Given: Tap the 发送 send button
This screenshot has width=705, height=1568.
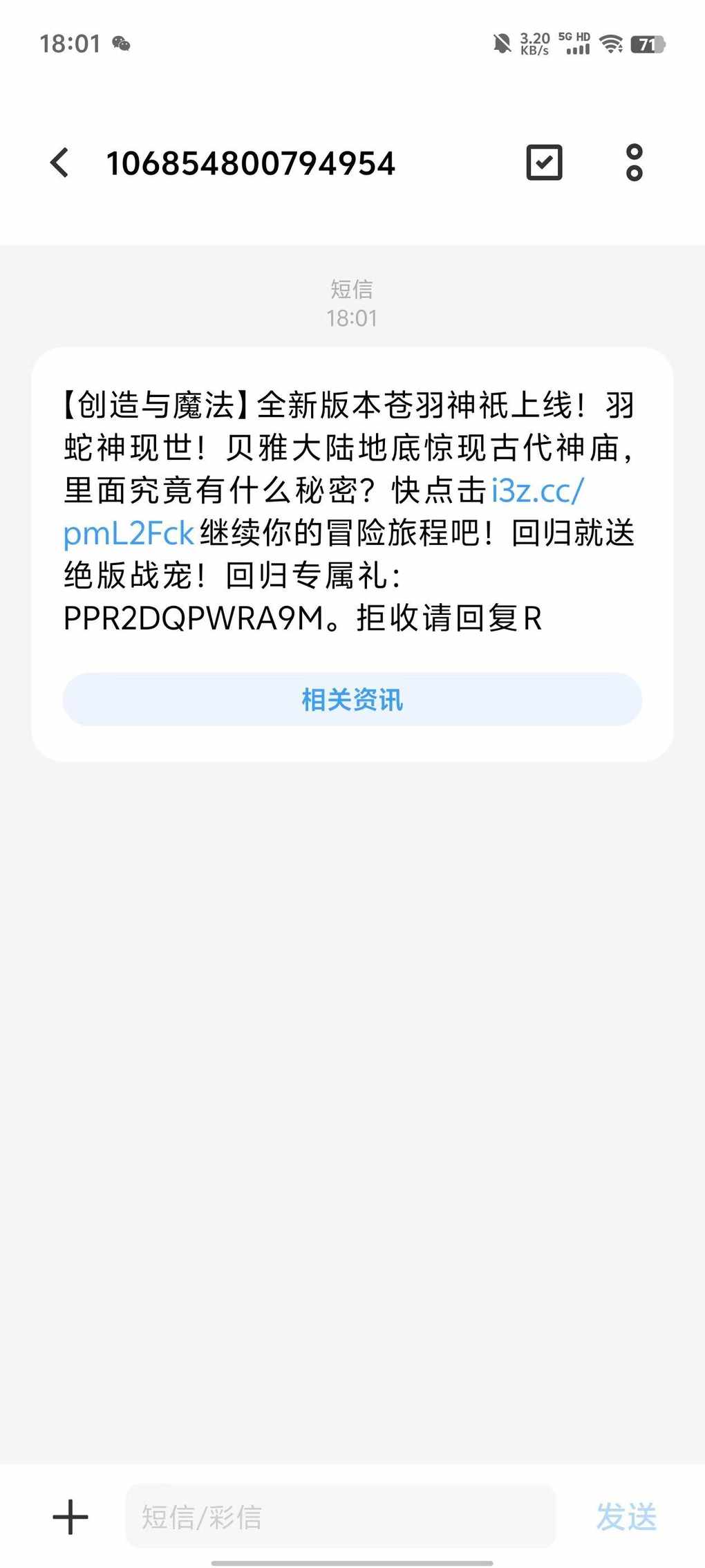Looking at the screenshot, I should (626, 1517).
